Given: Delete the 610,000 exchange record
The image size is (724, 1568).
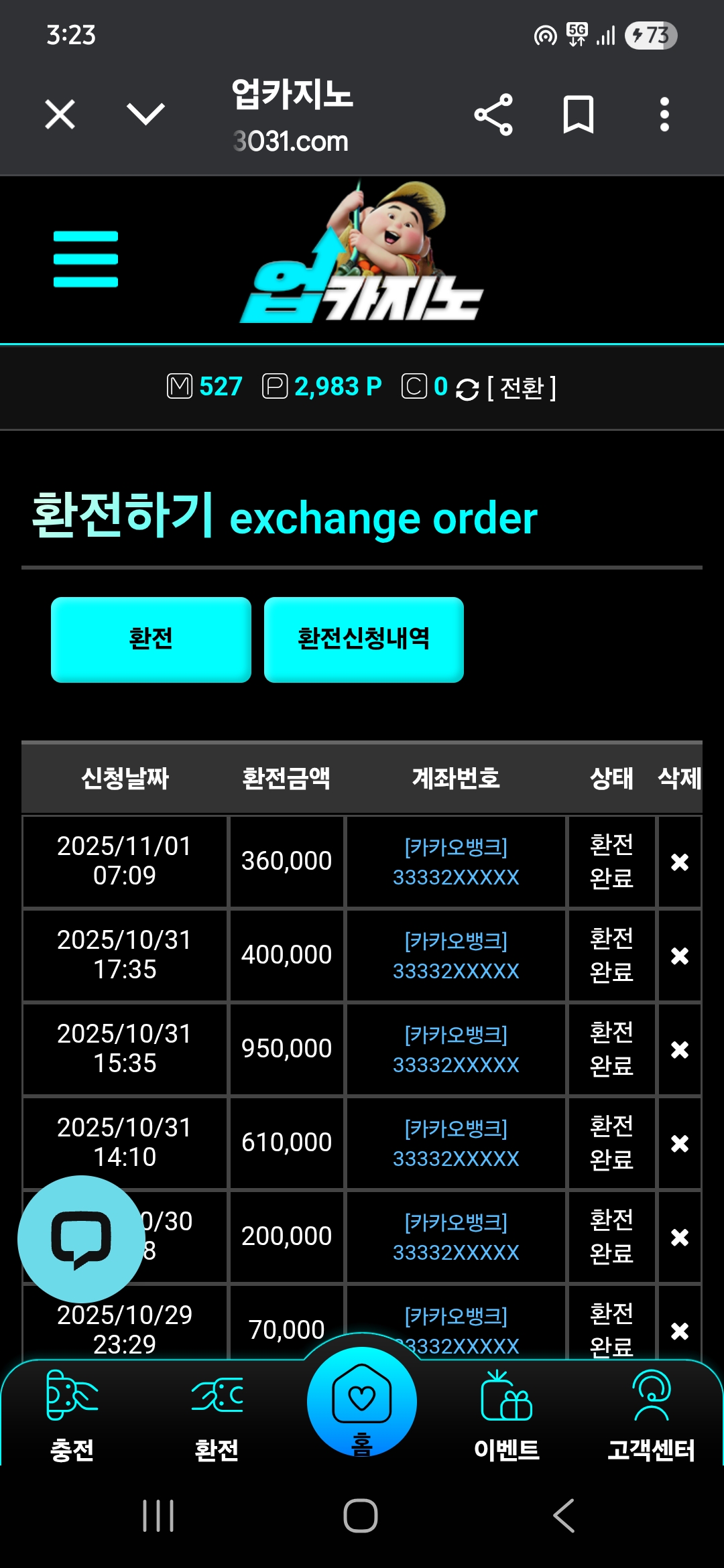Looking at the screenshot, I should pos(680,1143).
